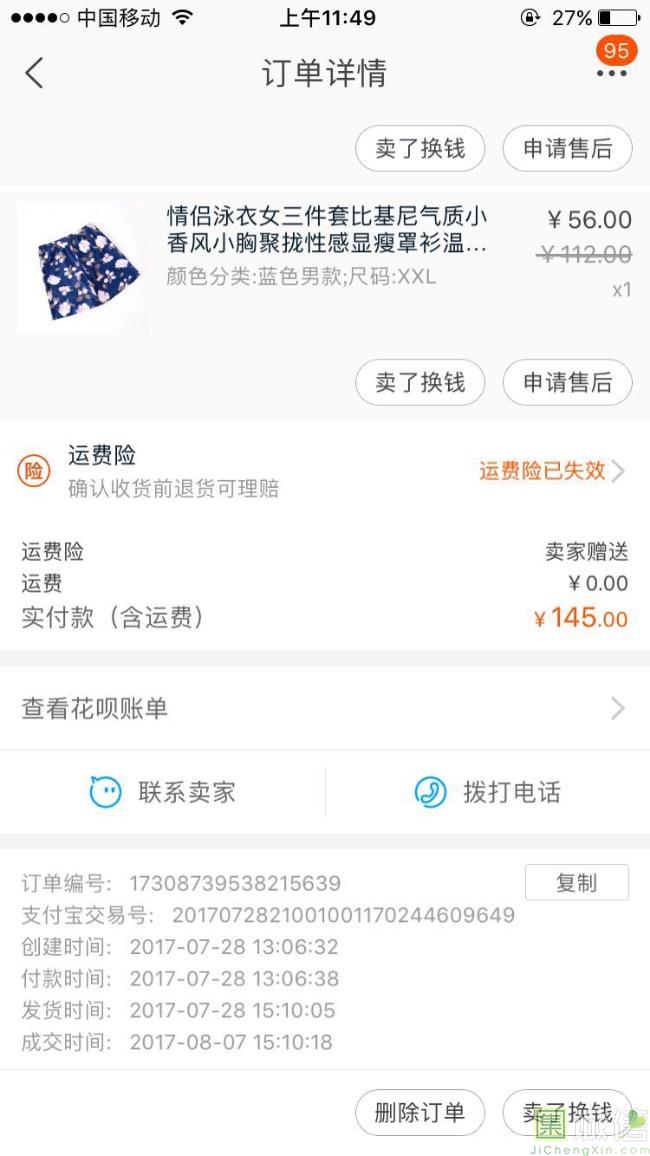The height and width of the screenshot is (1156, 650).
Task: Copy the order number with 复制
Action: coord(576,883)
